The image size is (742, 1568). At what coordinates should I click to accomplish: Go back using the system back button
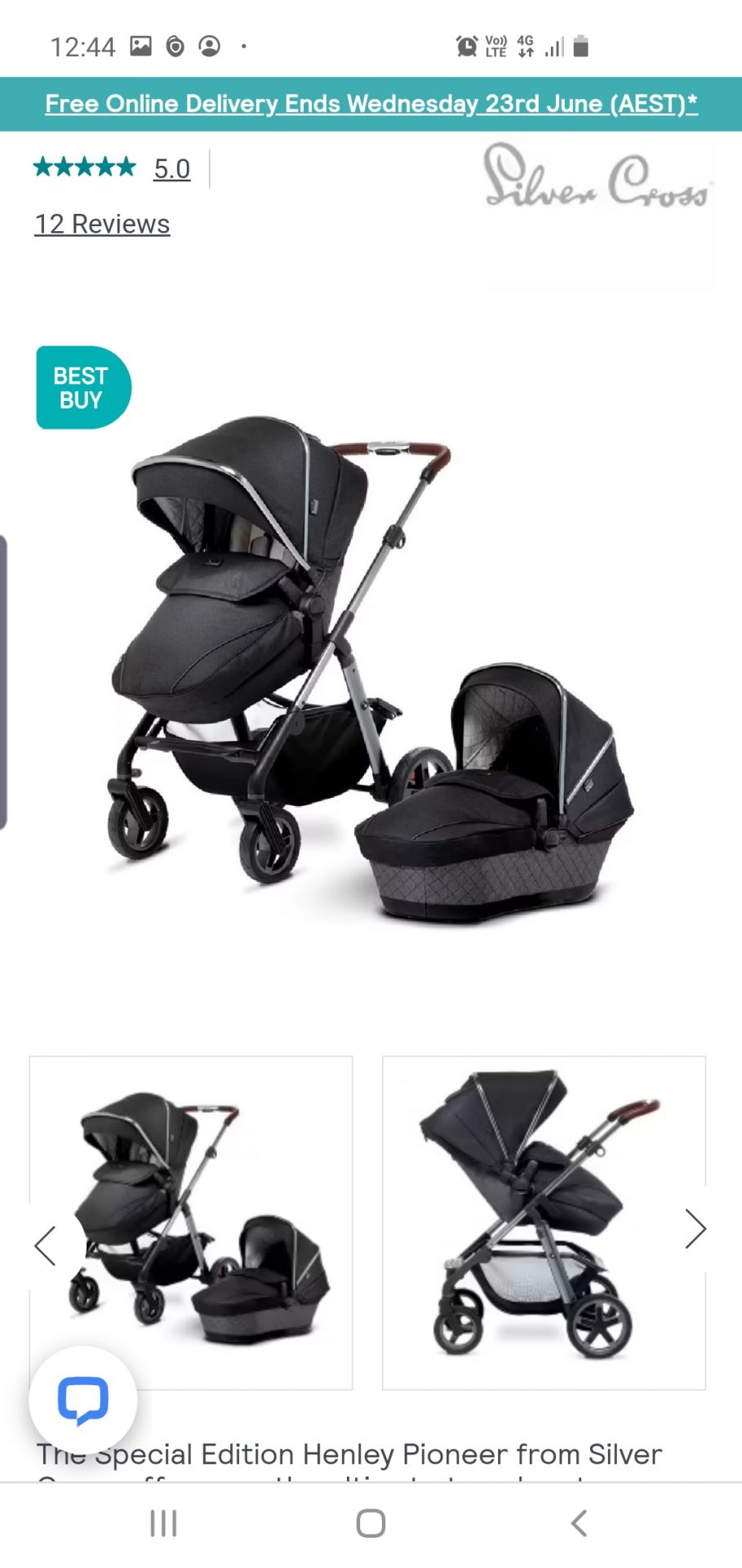(x=579, y=1523)
